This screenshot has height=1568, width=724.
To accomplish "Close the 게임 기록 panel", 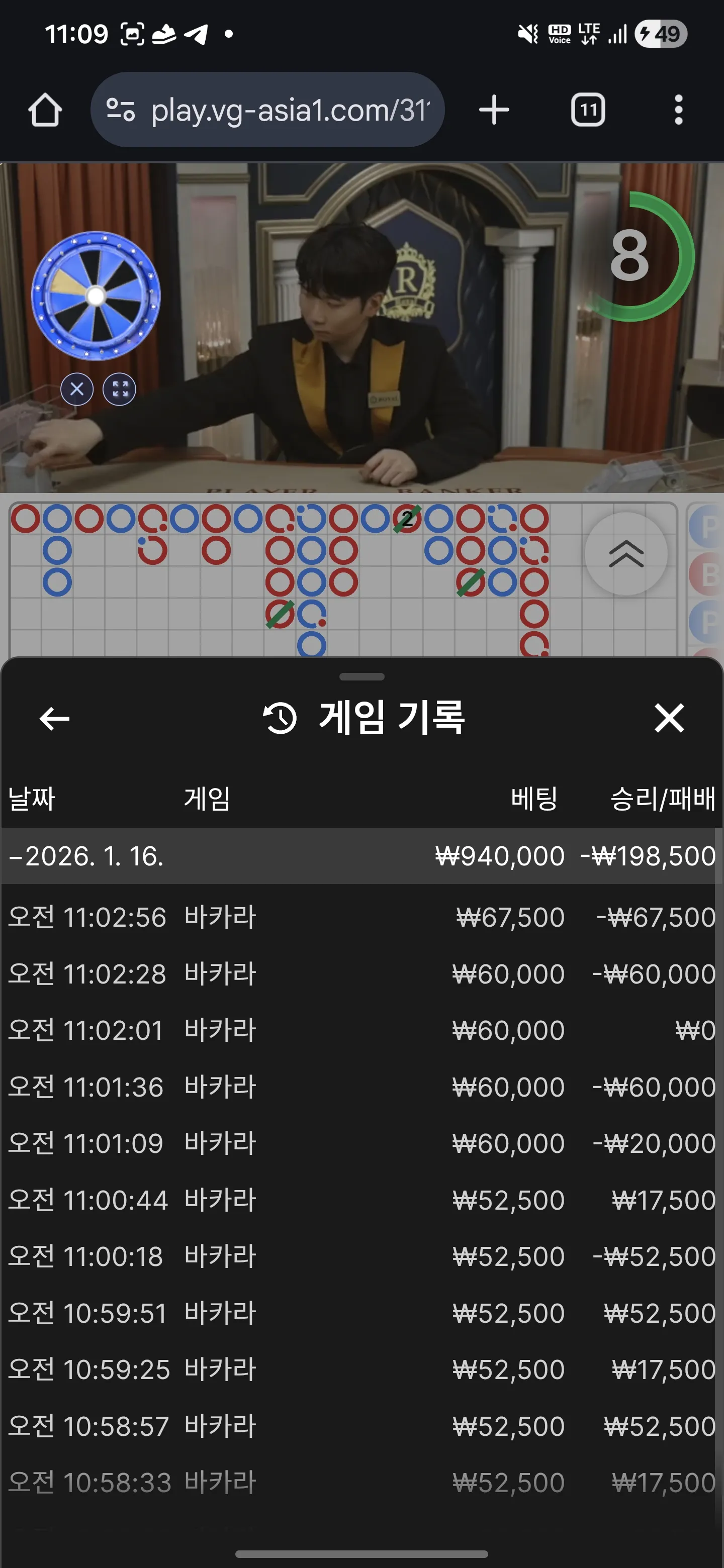I will [x=669, y=718].
